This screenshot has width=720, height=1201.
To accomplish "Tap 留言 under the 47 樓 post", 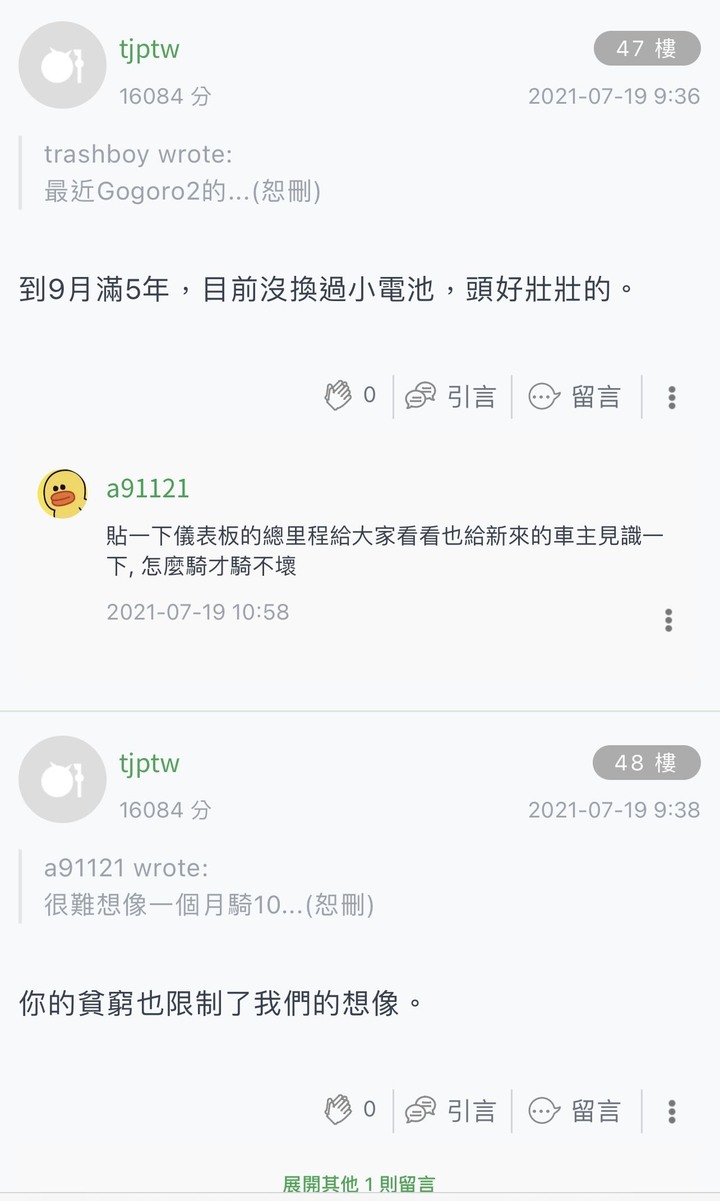I will pyautogui.click(x=575, y=397).
